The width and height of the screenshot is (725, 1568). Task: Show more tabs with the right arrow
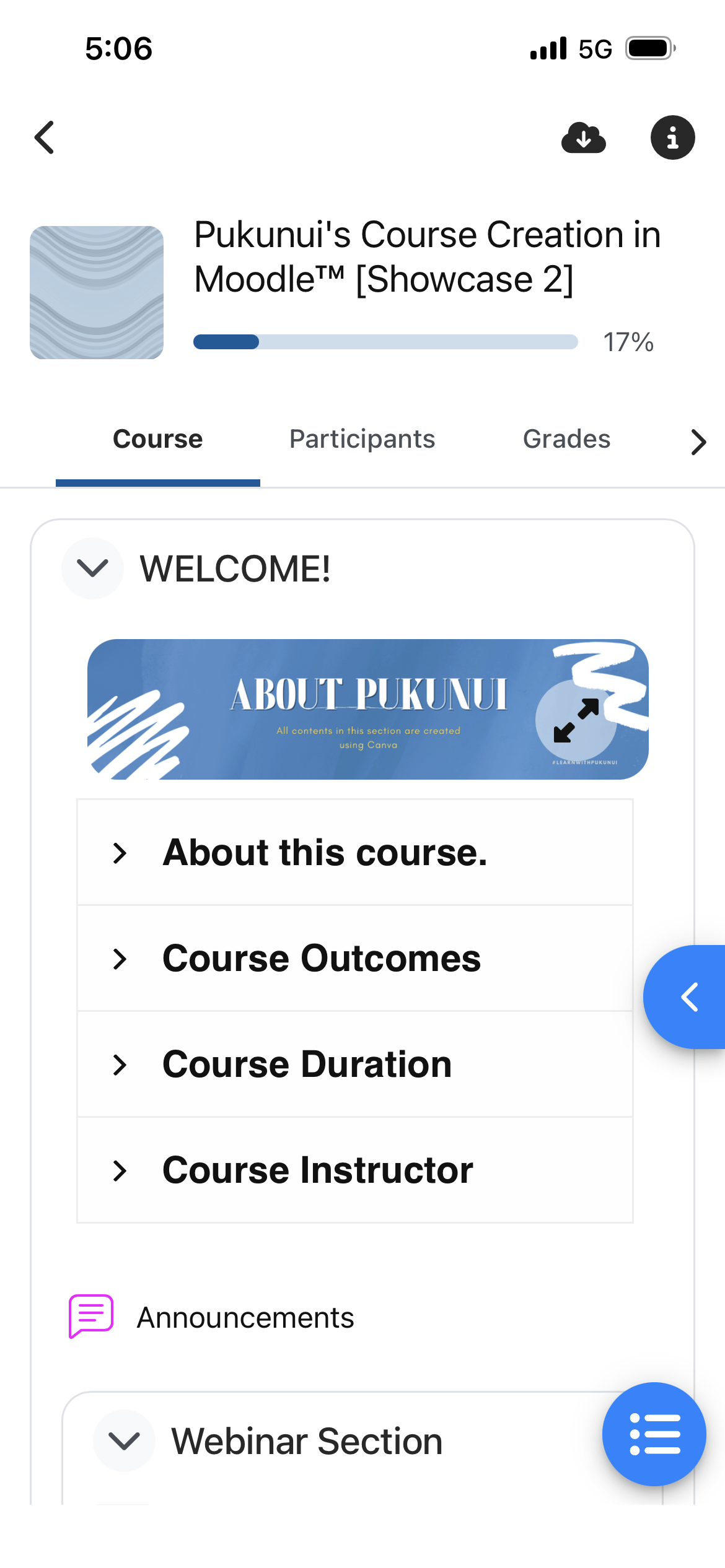tap(698, 442)
